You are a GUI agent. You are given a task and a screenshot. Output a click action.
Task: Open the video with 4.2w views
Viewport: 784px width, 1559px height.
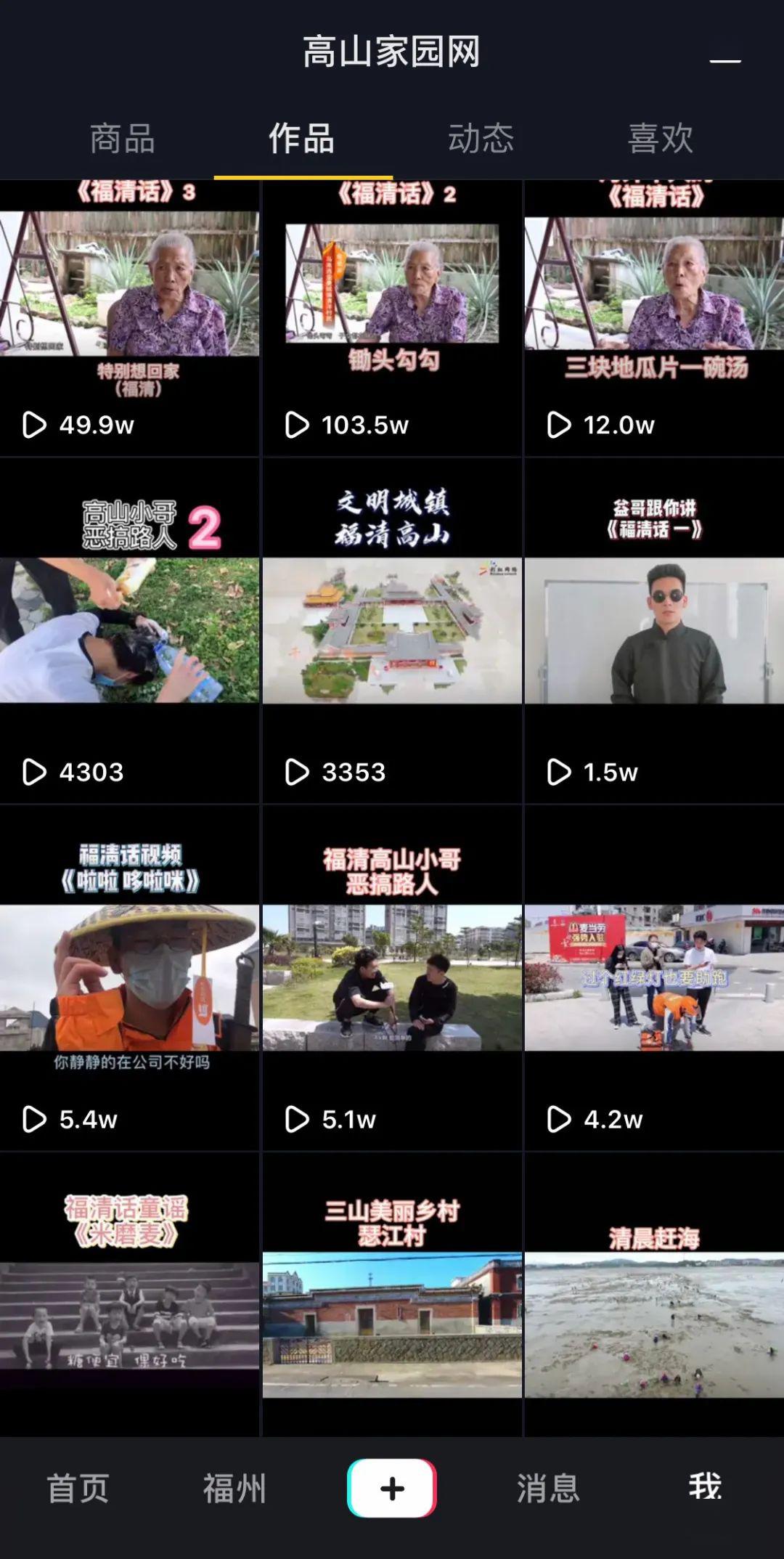(x=654, y=978)
